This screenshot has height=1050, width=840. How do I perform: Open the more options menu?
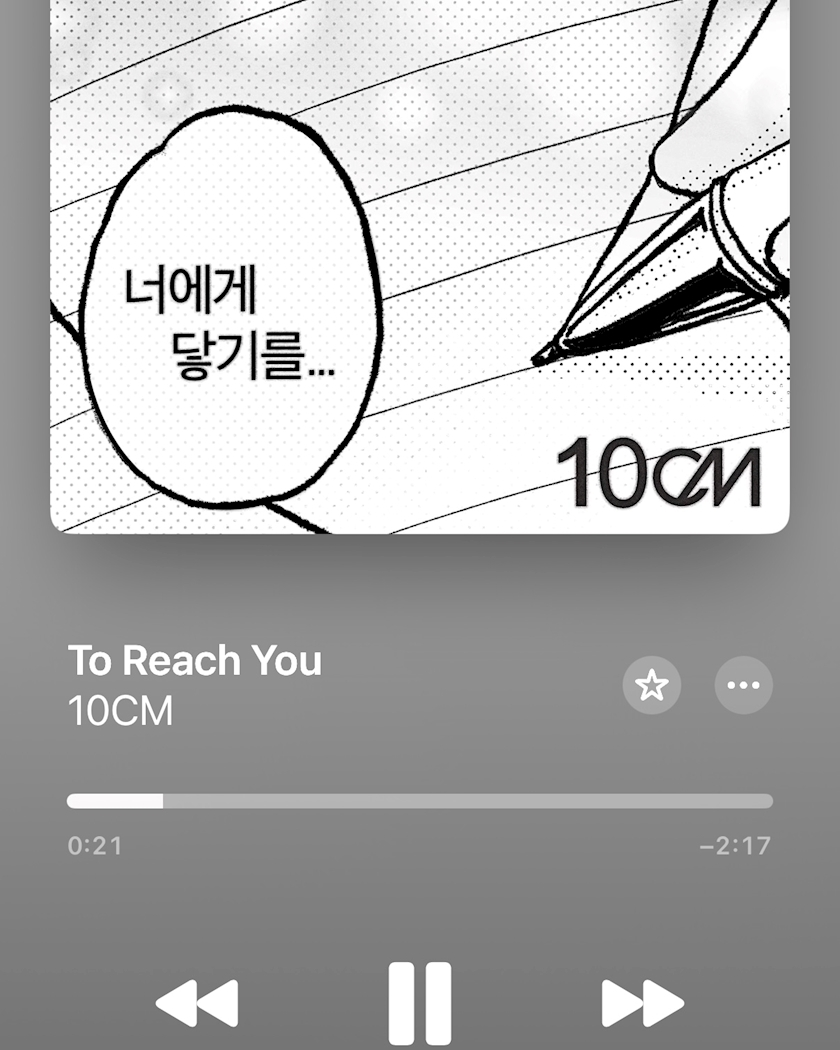[x=743, y=686]
